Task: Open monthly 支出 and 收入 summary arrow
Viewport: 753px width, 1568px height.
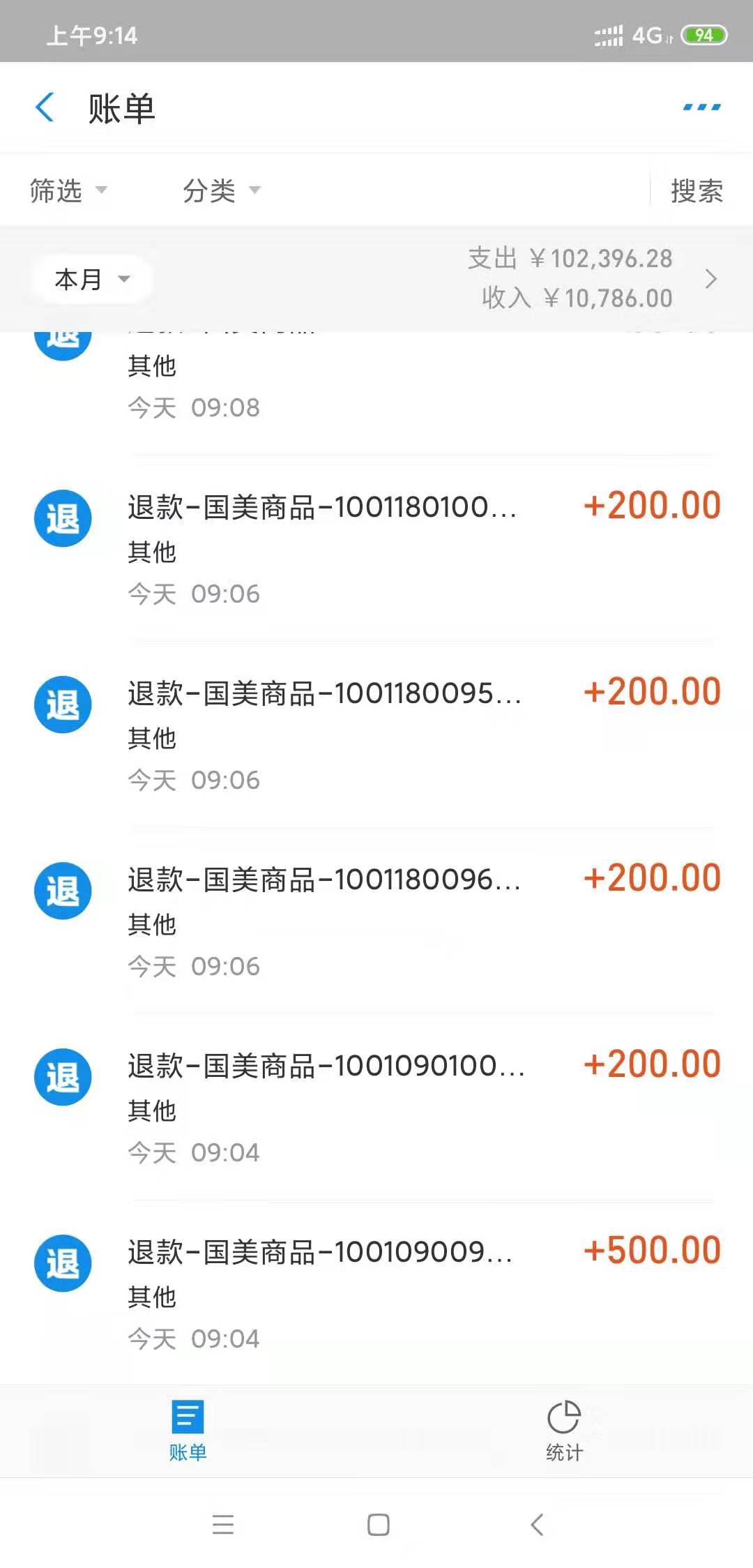Action: click(x=710, y=279)
